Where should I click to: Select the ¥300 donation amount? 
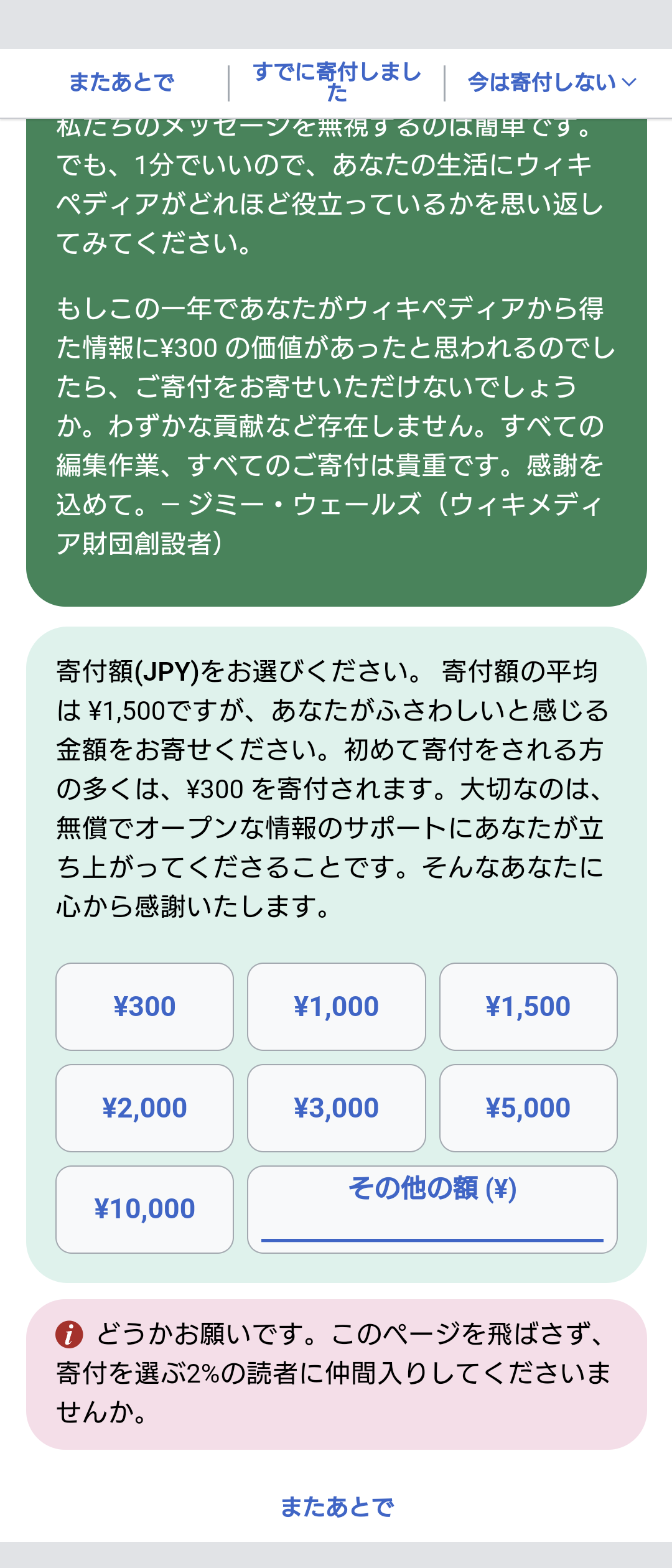(x=144, y=1007)
